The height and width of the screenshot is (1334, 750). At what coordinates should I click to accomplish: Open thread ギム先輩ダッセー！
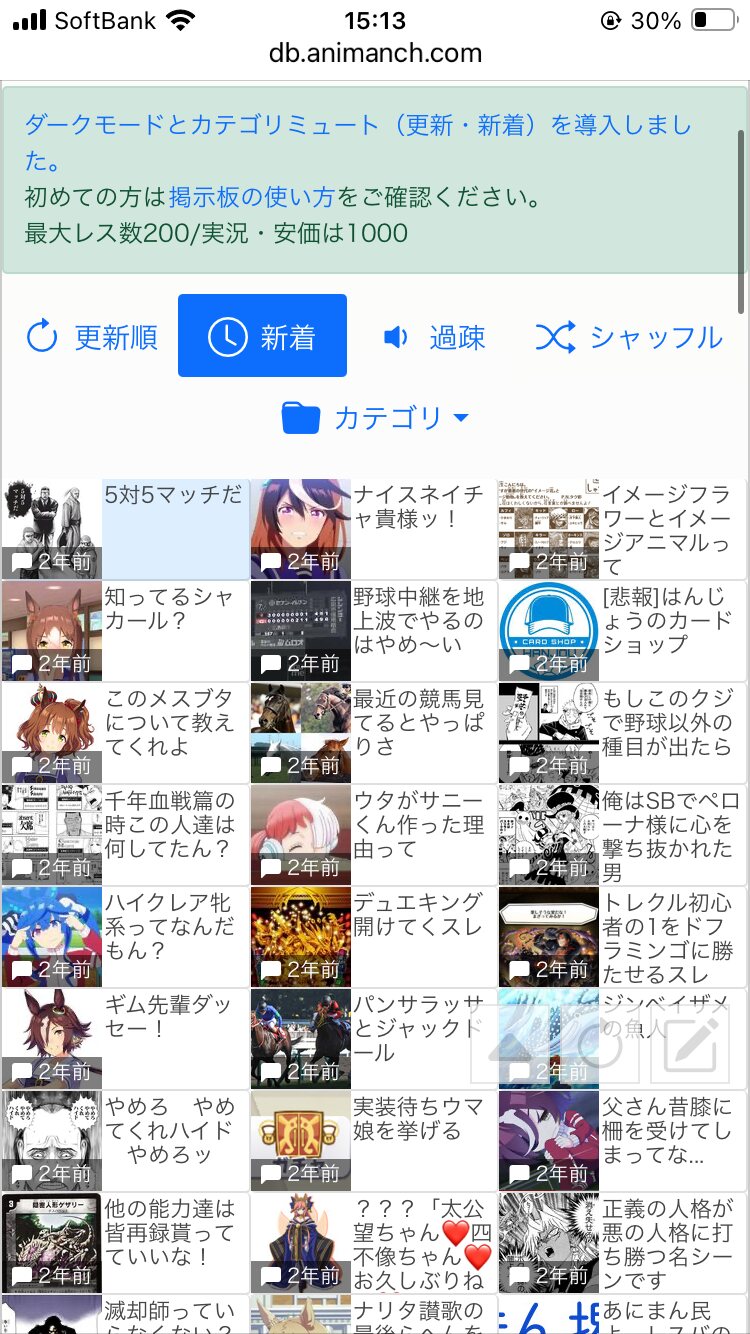coord(125,1039)
